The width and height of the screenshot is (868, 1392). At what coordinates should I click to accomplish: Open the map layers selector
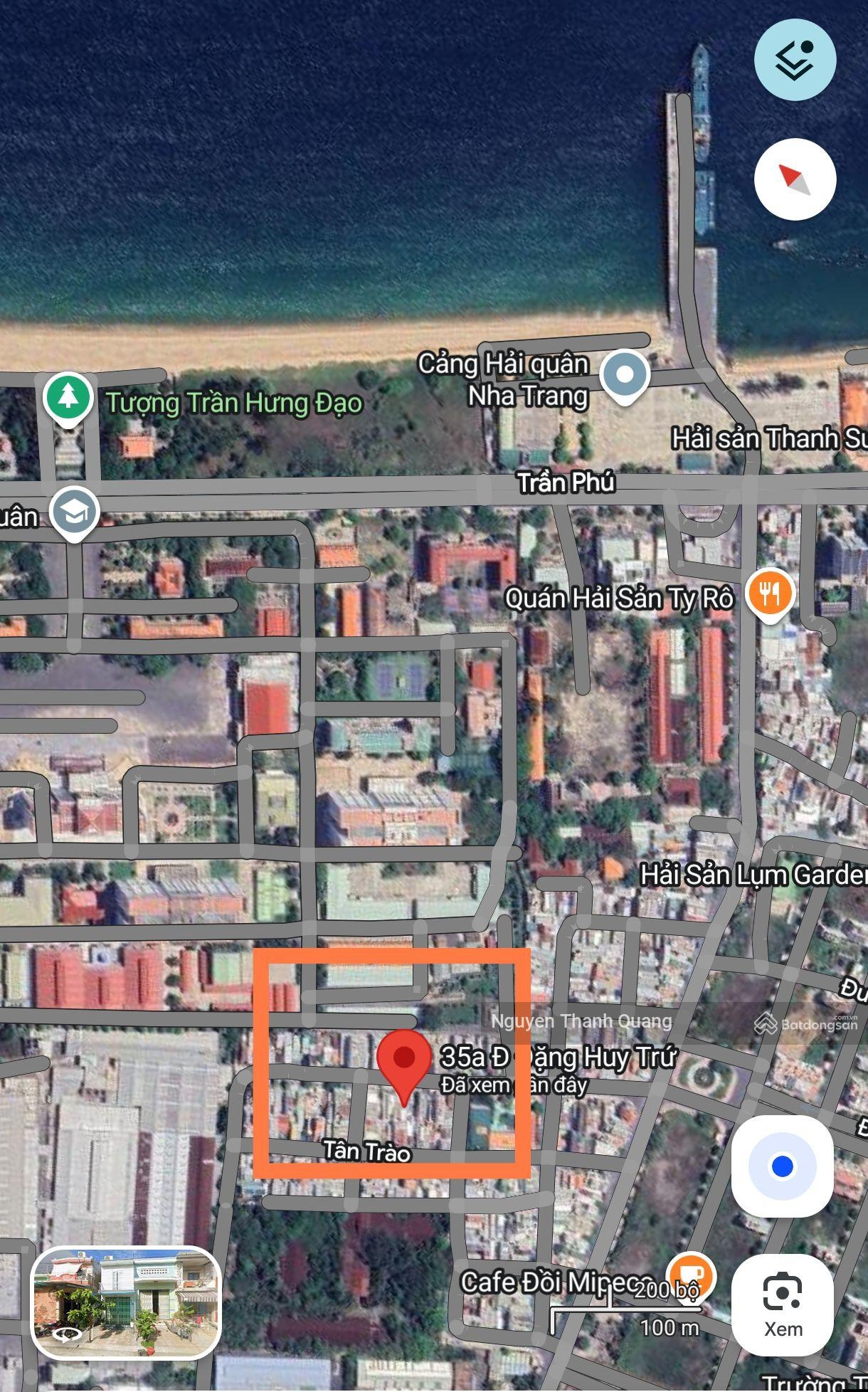coord(795,60)
